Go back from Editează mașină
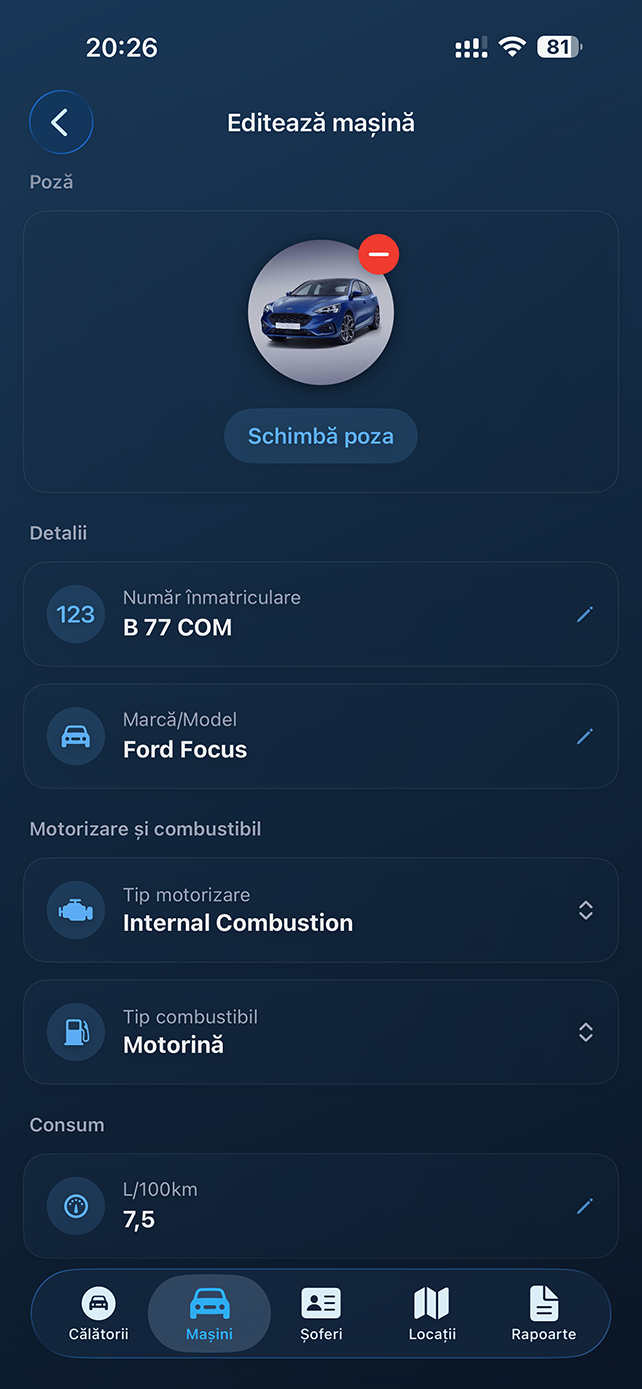642x1389 pixels. pos(61,123)
